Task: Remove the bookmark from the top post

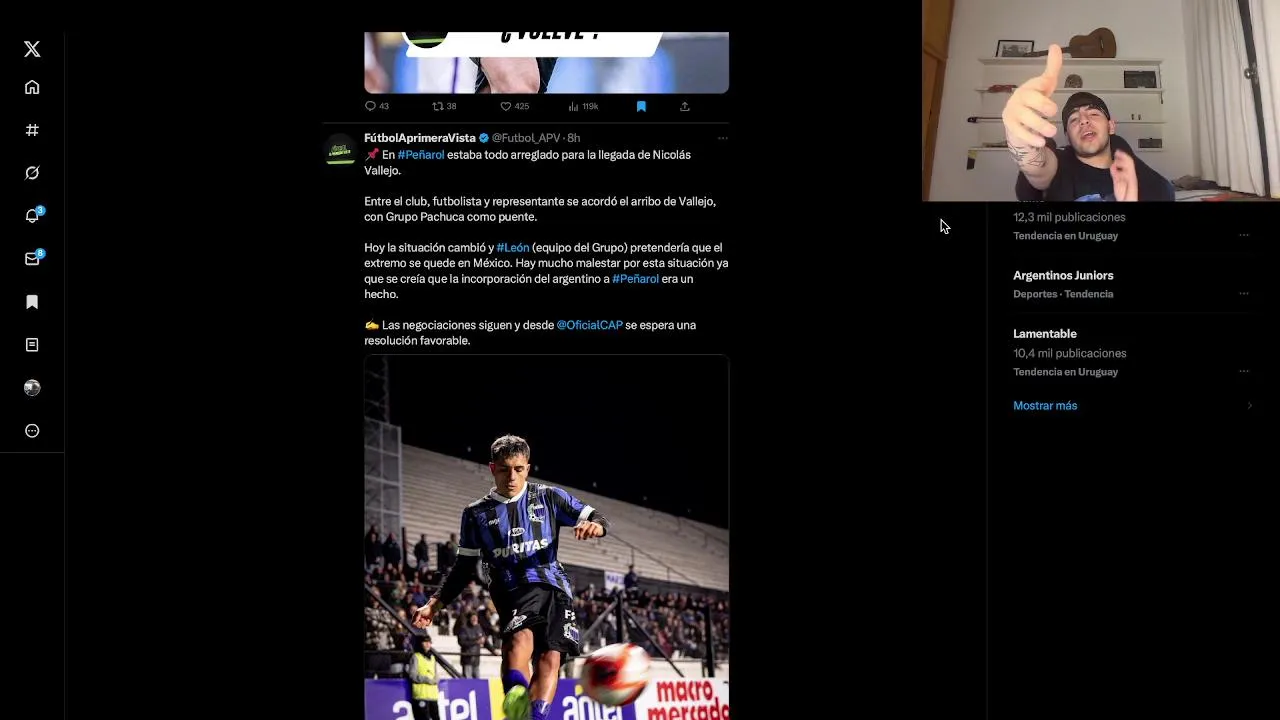Action: [x=641, y=106]
